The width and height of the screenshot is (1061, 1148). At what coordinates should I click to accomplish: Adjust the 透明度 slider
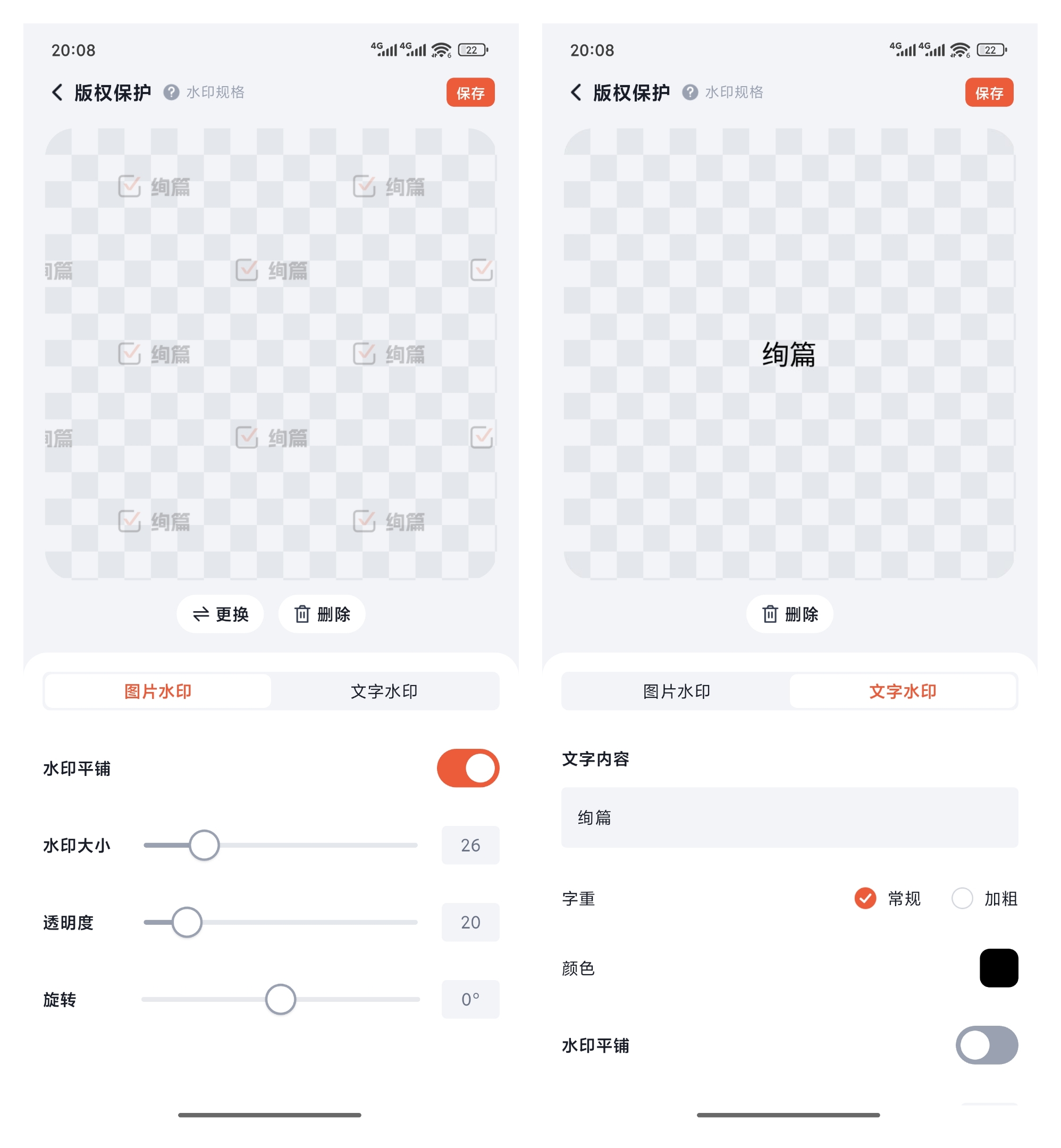tap(187, 922)
